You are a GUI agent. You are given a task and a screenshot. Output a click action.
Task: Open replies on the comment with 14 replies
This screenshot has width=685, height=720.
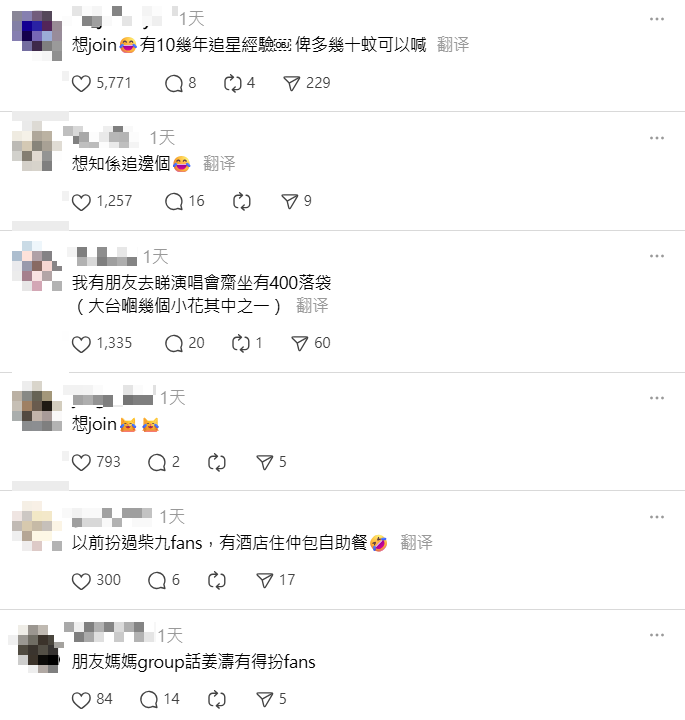tap(149, 699)
